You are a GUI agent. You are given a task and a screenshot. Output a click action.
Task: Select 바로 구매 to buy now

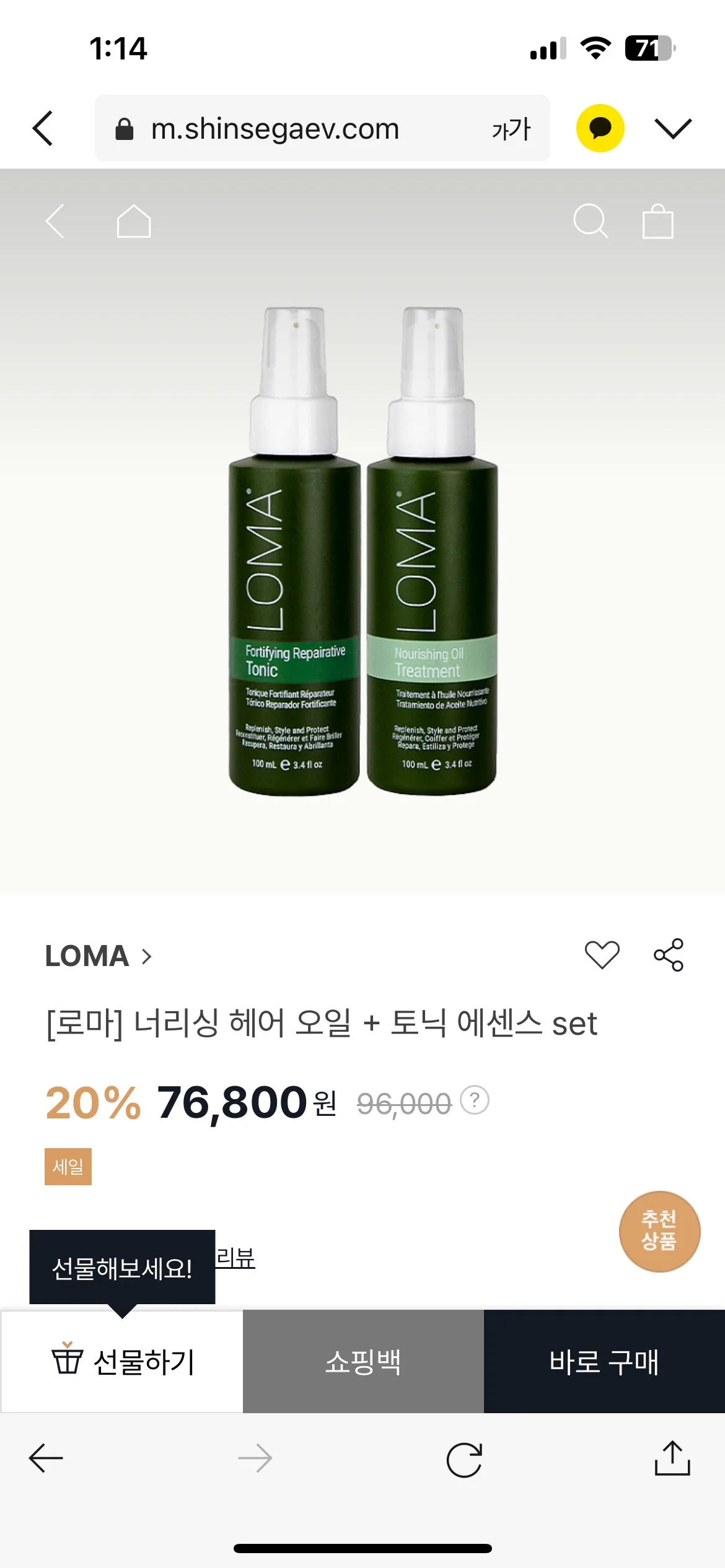(604, 1362)
